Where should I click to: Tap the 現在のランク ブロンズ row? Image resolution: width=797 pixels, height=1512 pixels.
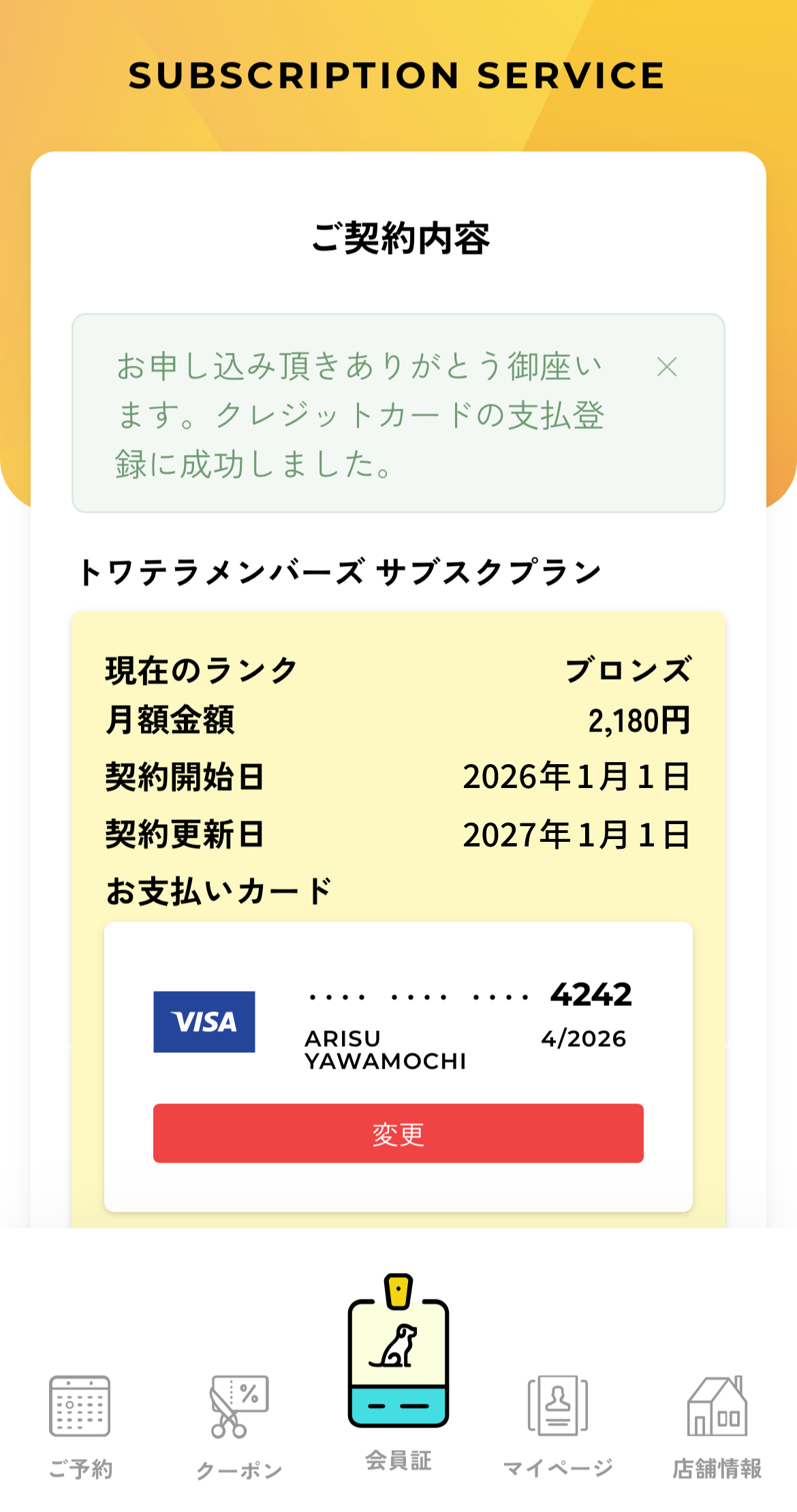(398, 670)
